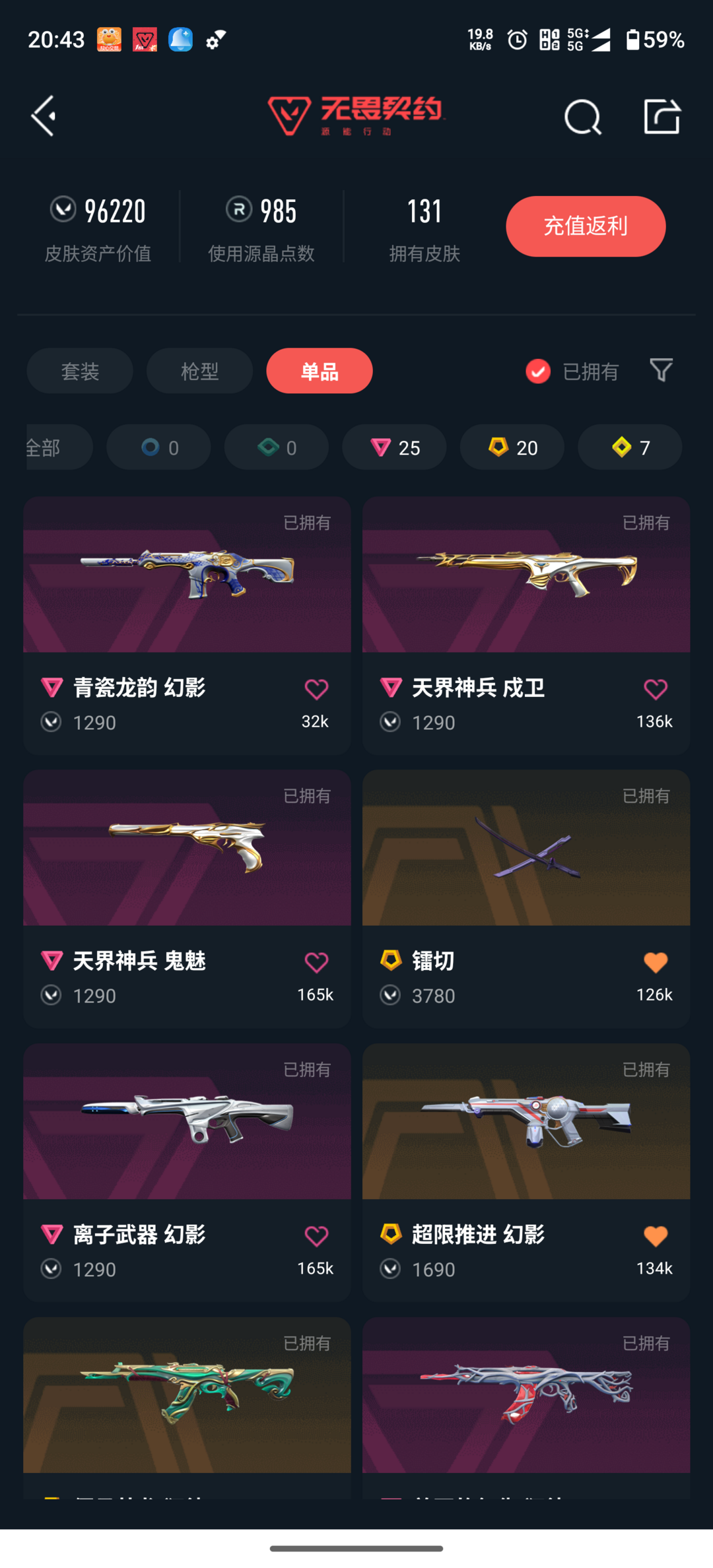Like the 离子武器 幻影 skin

point(316,1236)
